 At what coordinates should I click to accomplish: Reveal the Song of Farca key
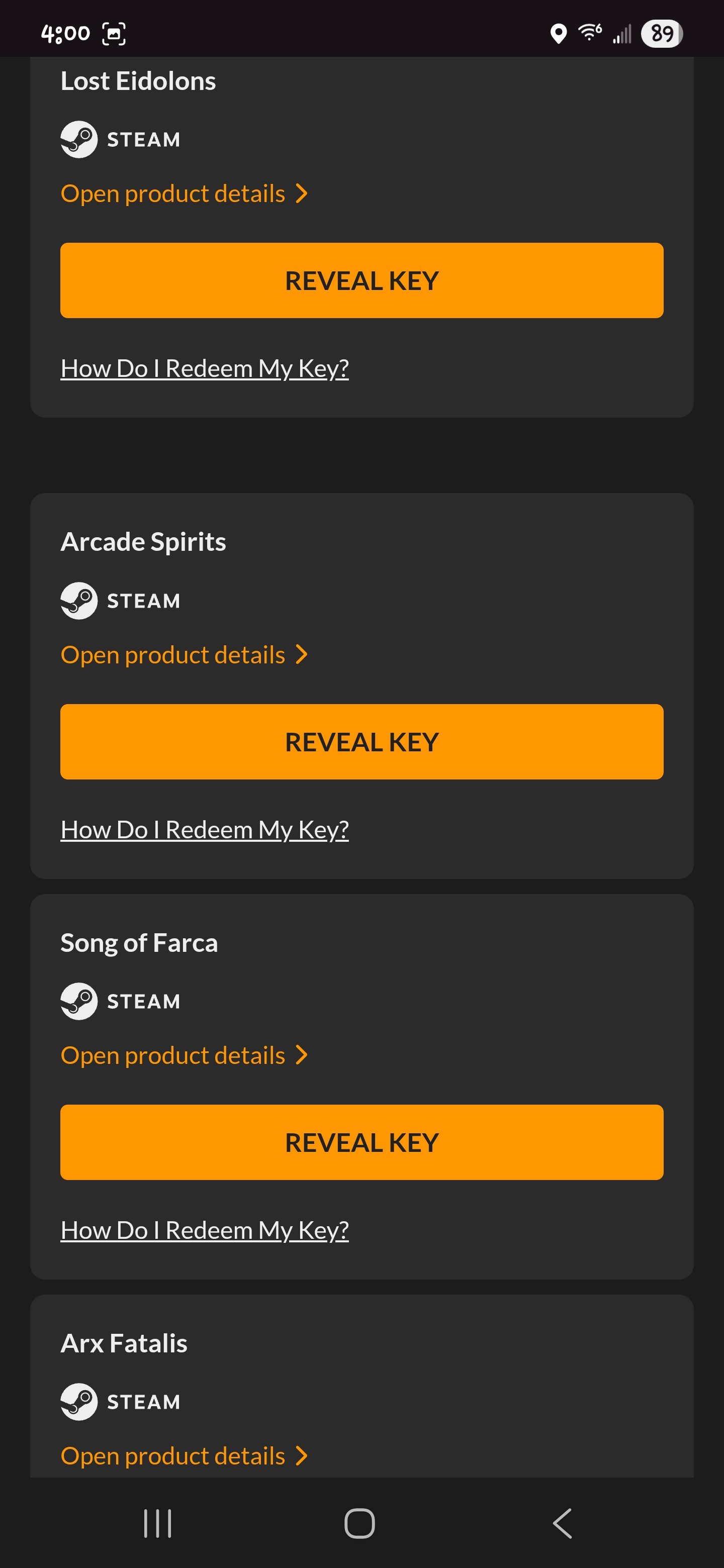click(361, 1142)
